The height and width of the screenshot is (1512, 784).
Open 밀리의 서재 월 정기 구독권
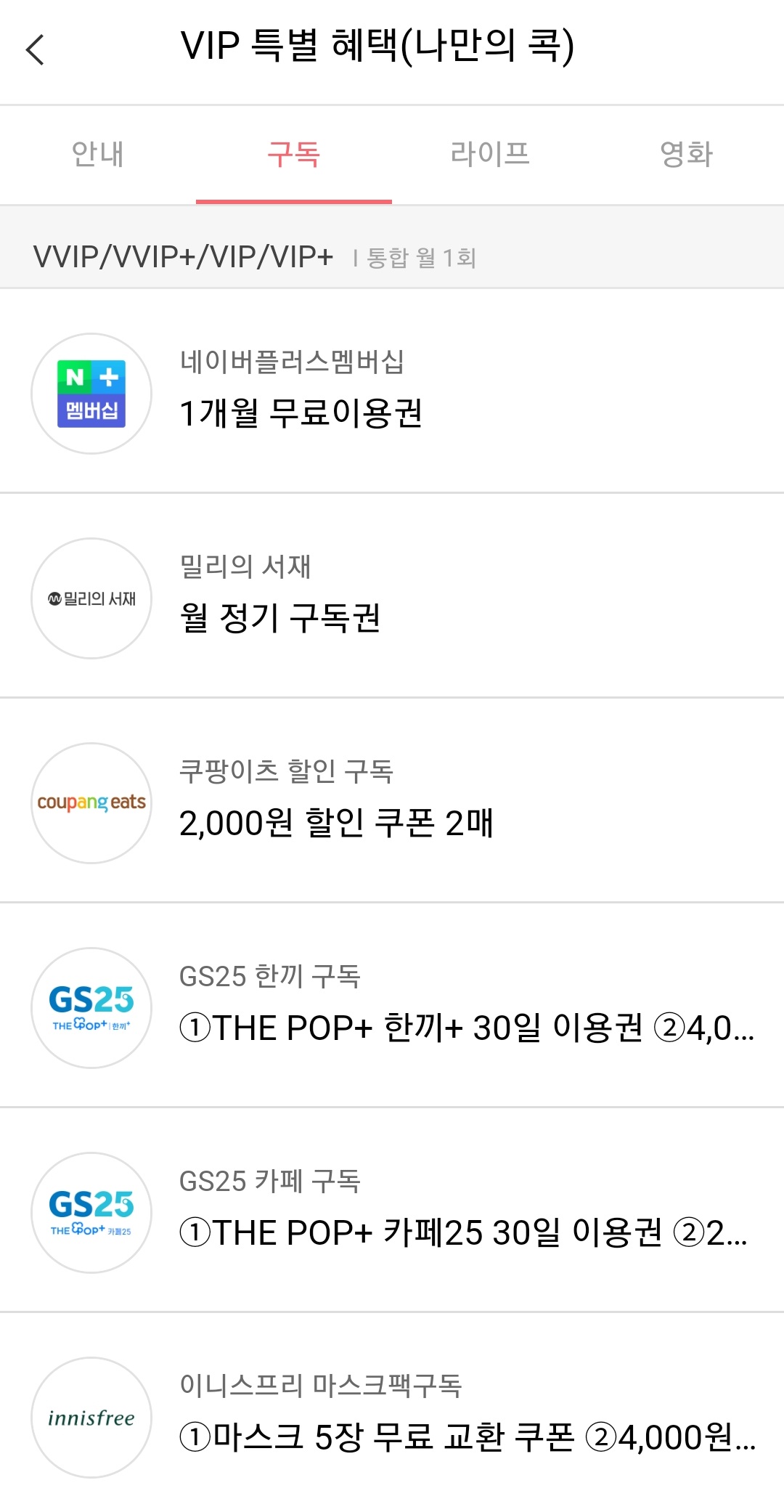[x=392, y=596]
